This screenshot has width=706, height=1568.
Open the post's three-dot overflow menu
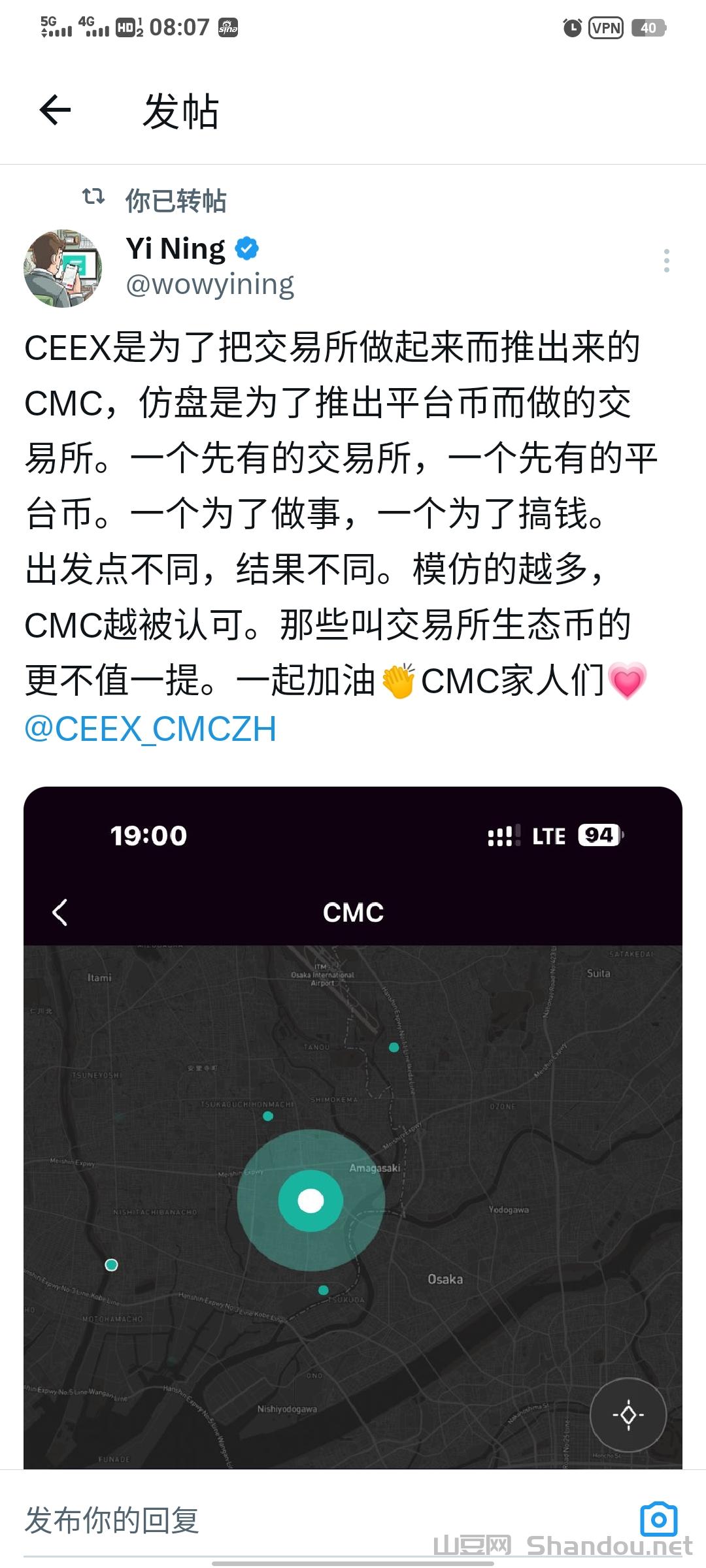point(666,261)
